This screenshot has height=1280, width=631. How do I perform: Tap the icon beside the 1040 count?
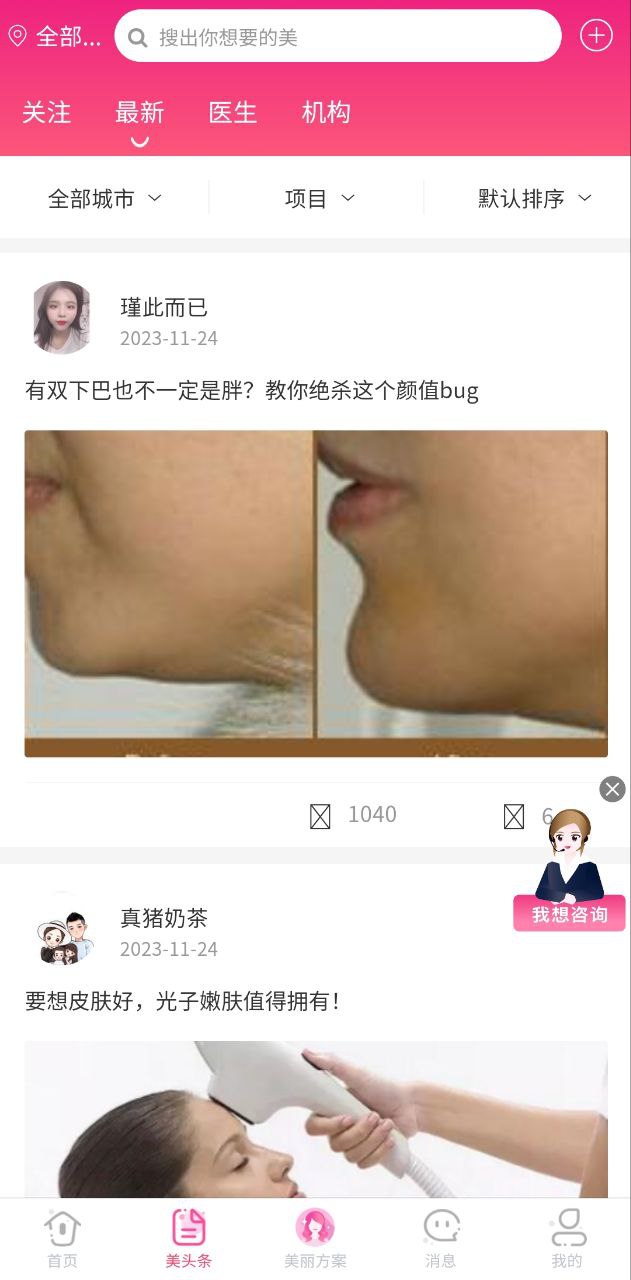coord(320,816)
